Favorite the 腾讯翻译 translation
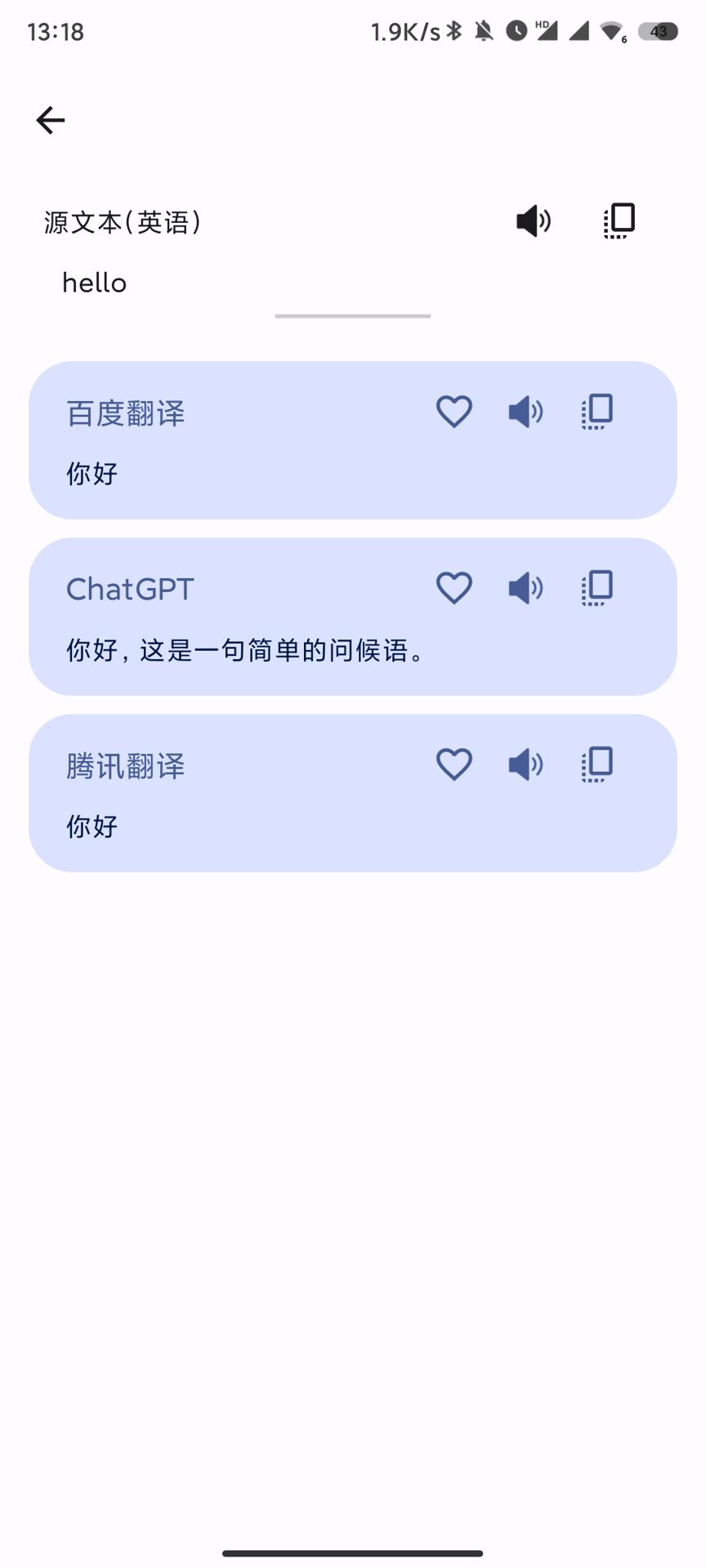Screen dimensions: 706x1568 point(454,764)
